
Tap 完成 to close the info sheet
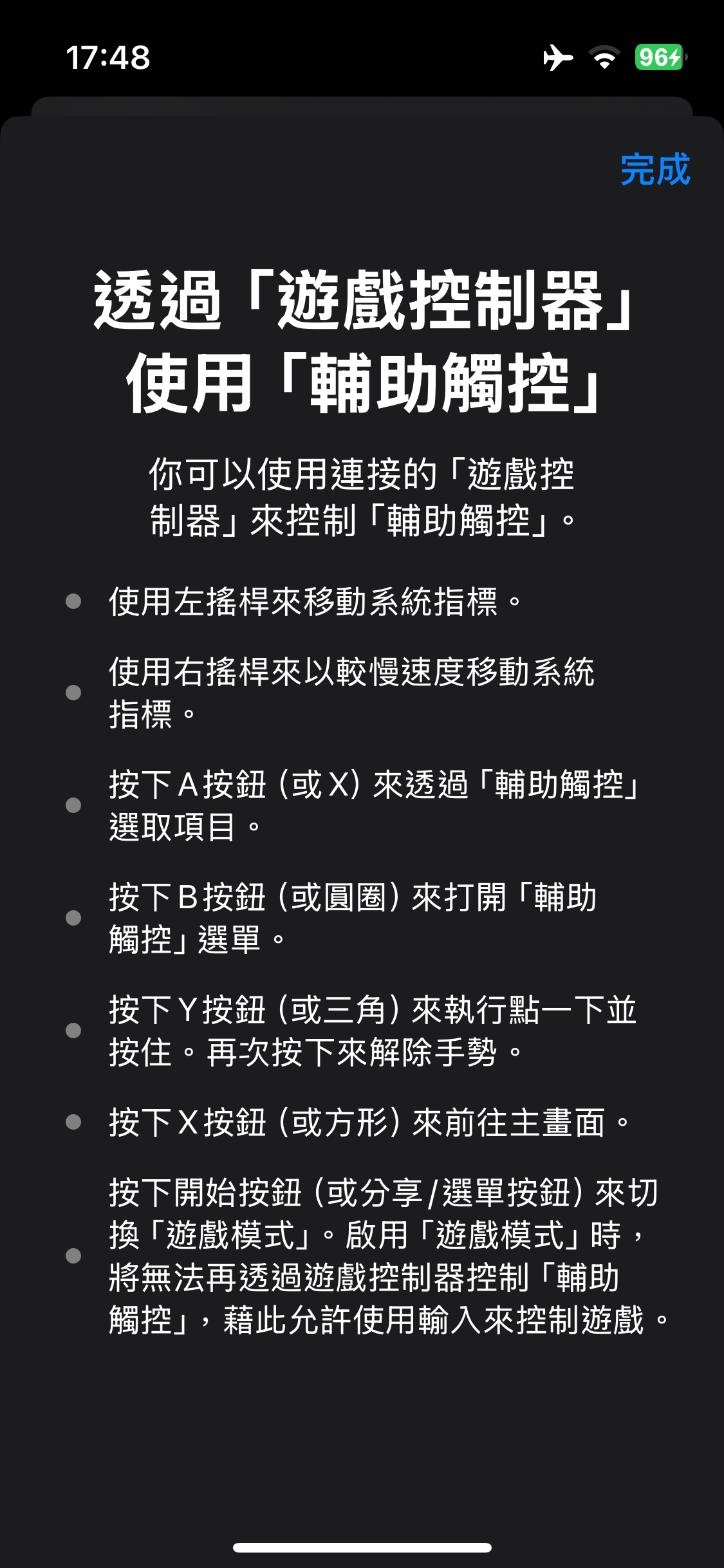coord(655,170)
